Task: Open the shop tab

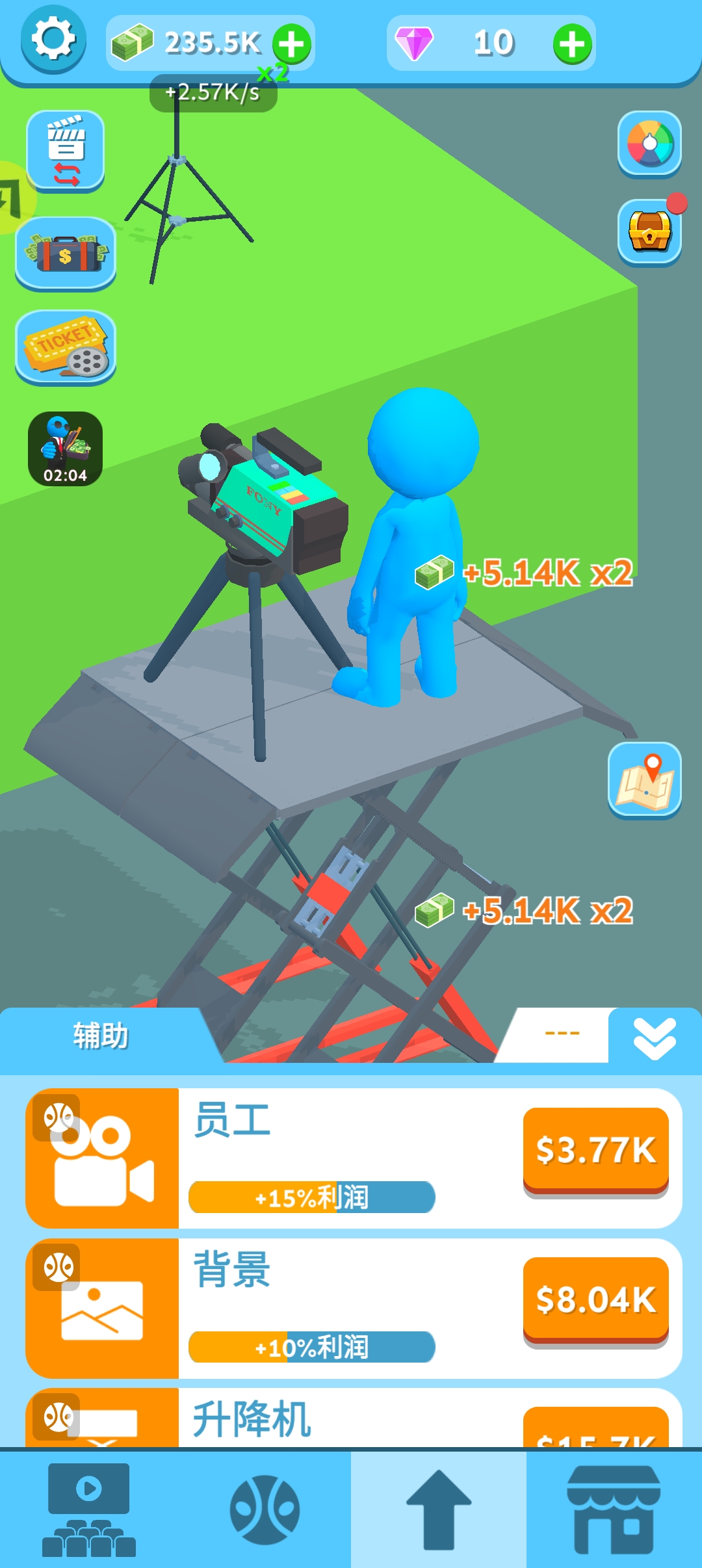Action: click(614, 1509)
